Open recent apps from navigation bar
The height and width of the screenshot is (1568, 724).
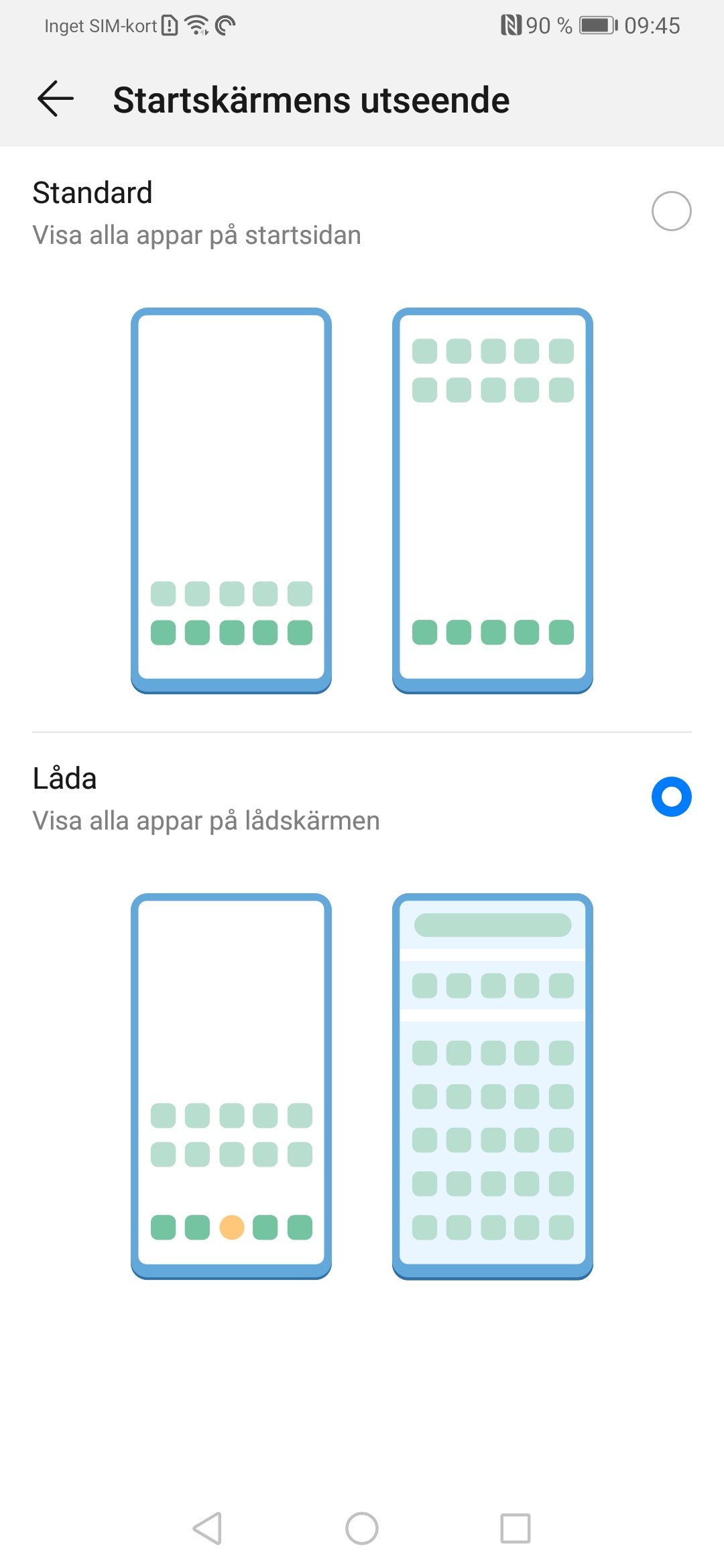coord(516,1528)
